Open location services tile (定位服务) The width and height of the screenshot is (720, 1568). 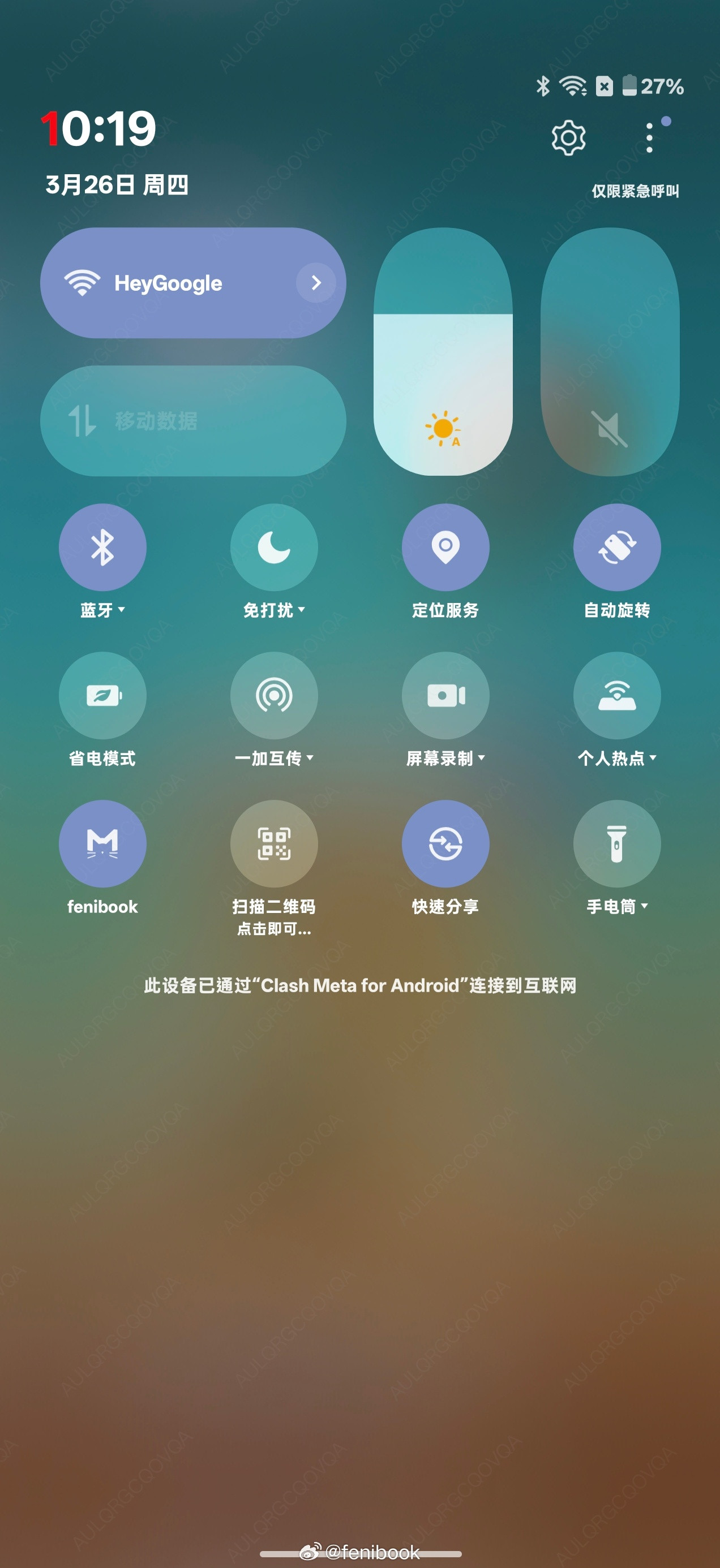[445, 548]
